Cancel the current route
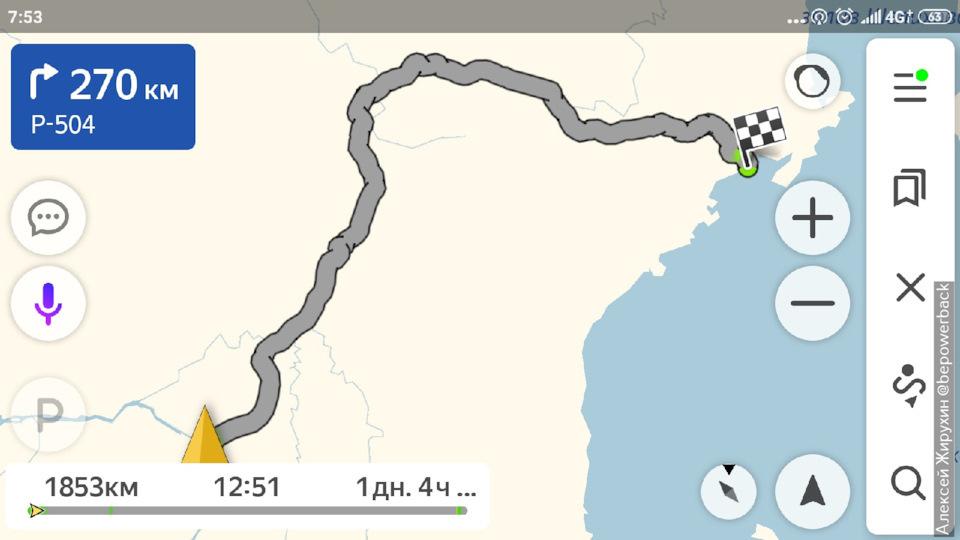960x540 pixels. point(910,288)
